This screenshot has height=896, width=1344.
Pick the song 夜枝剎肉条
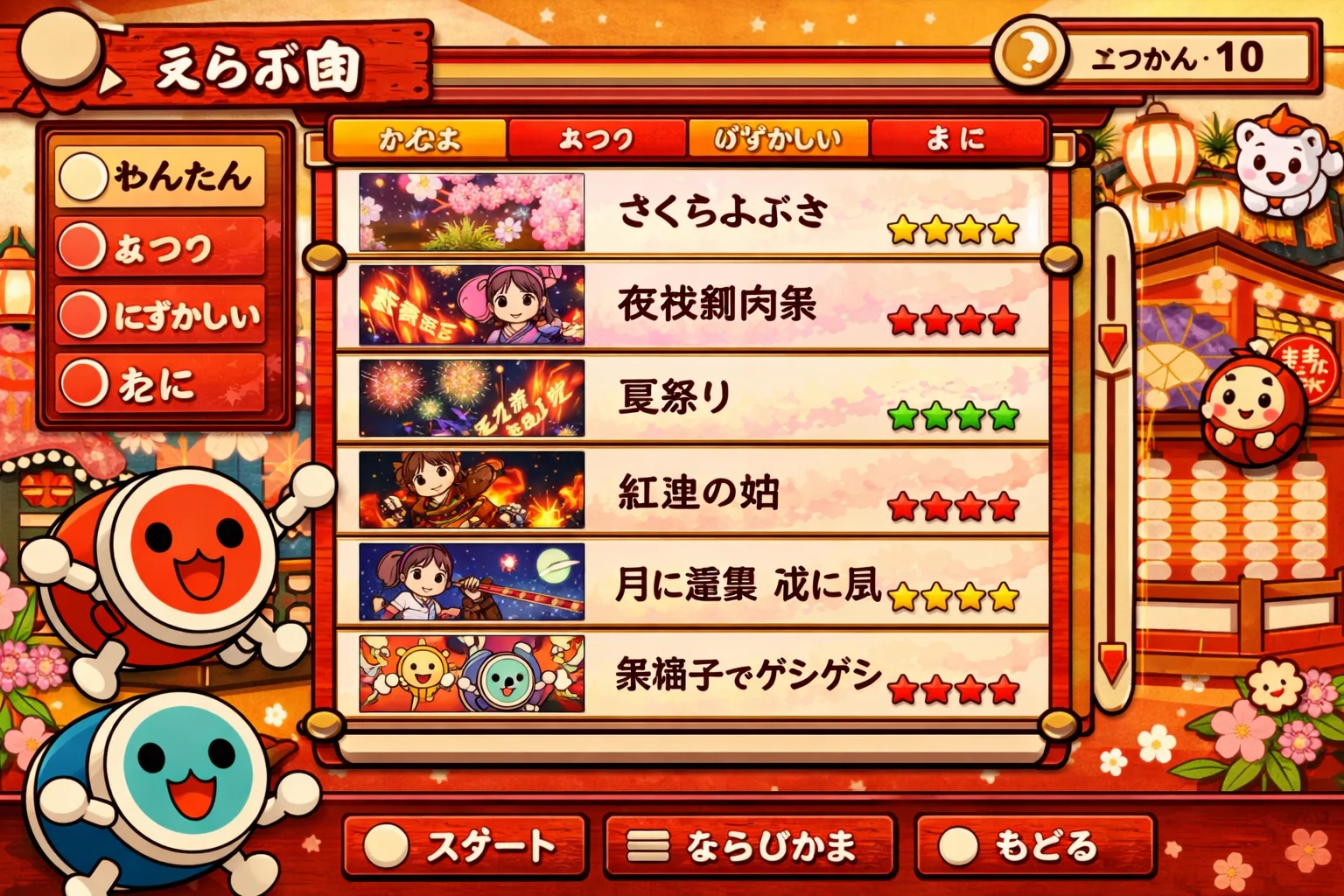(x=691, y=305)
